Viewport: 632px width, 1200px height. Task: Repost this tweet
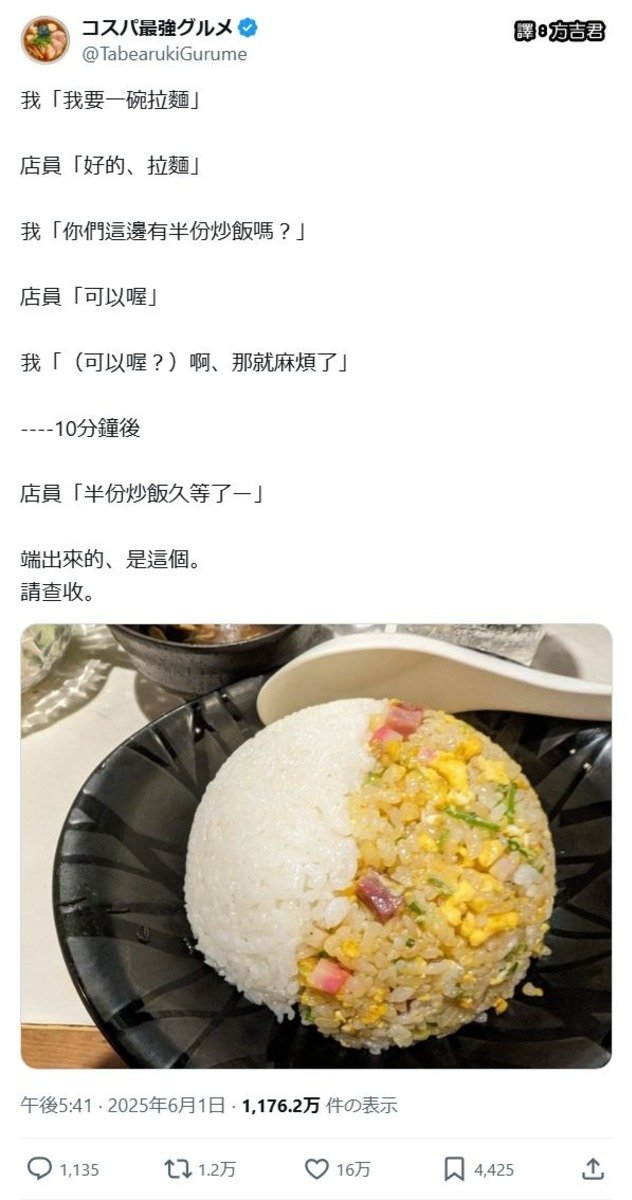(x=178, y=1168)
